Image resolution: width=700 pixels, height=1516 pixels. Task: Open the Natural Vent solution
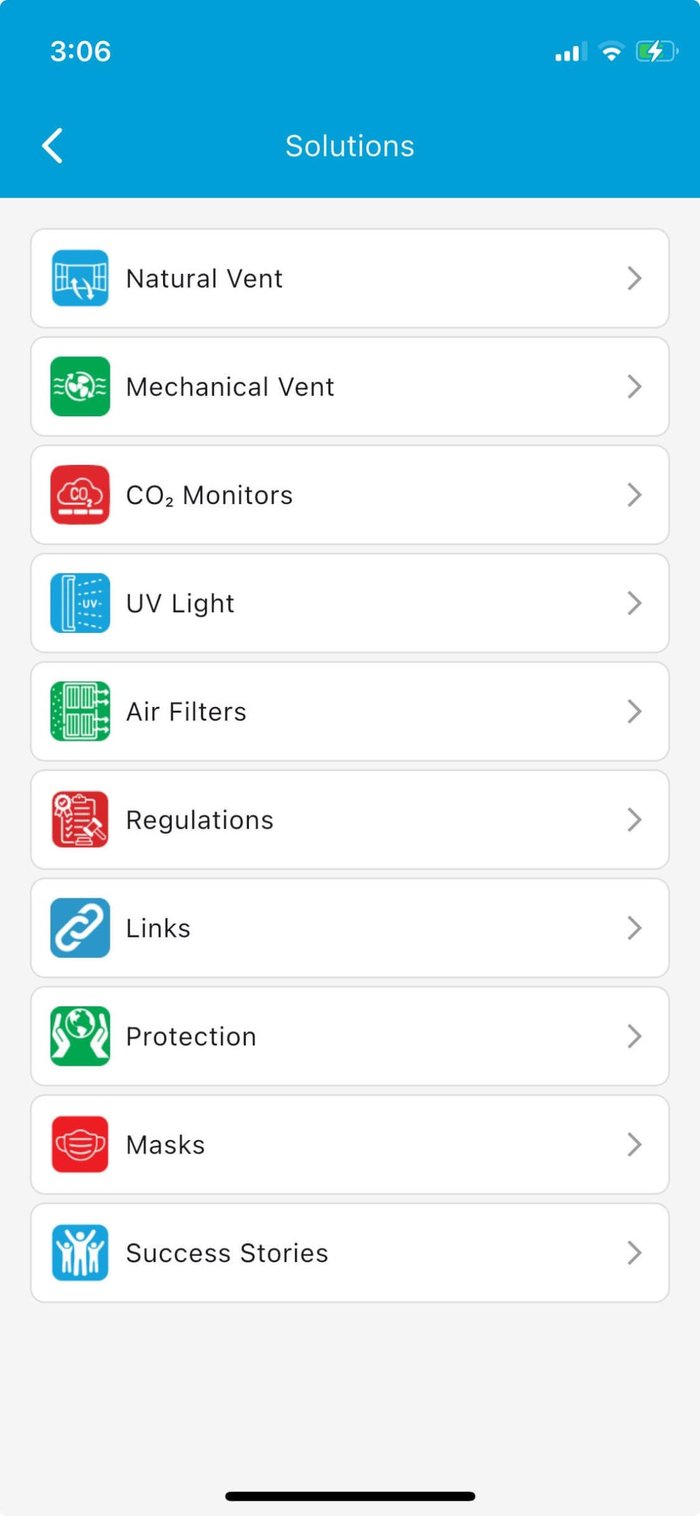coord(350,278)
